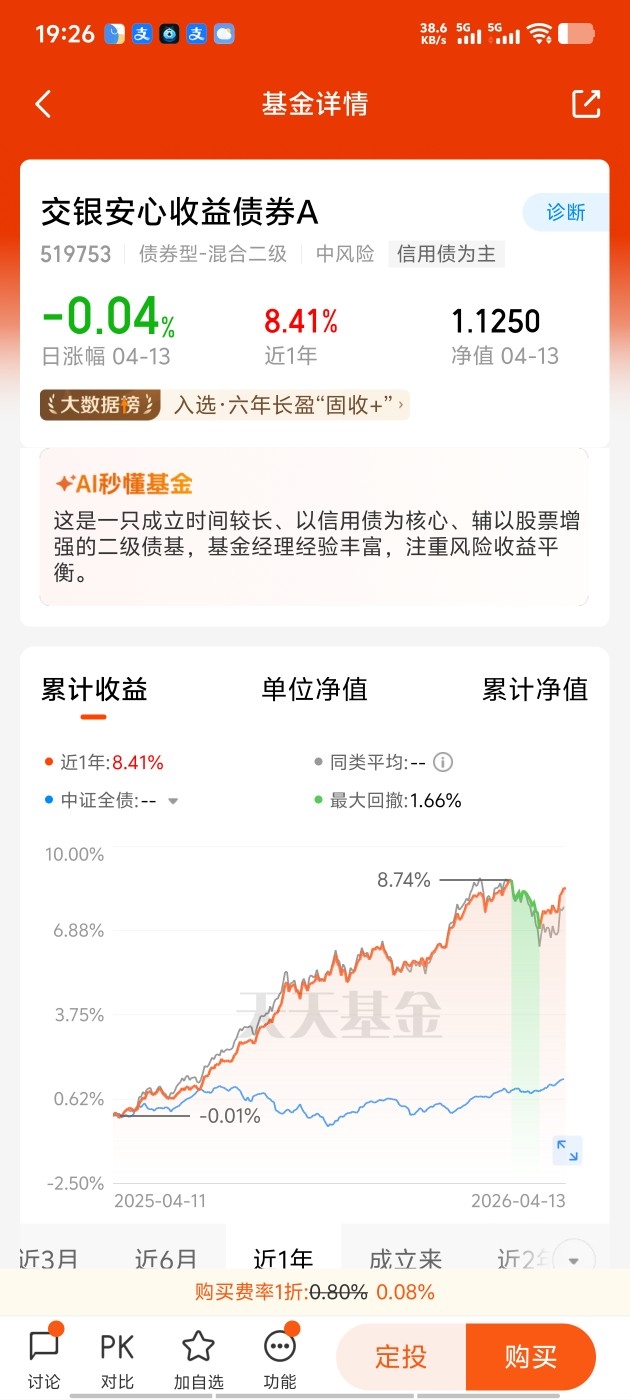Show info for 同类平均
The height and width of the screenshot is (1400, 630).
pyautogui.click(x=443, y=762)
